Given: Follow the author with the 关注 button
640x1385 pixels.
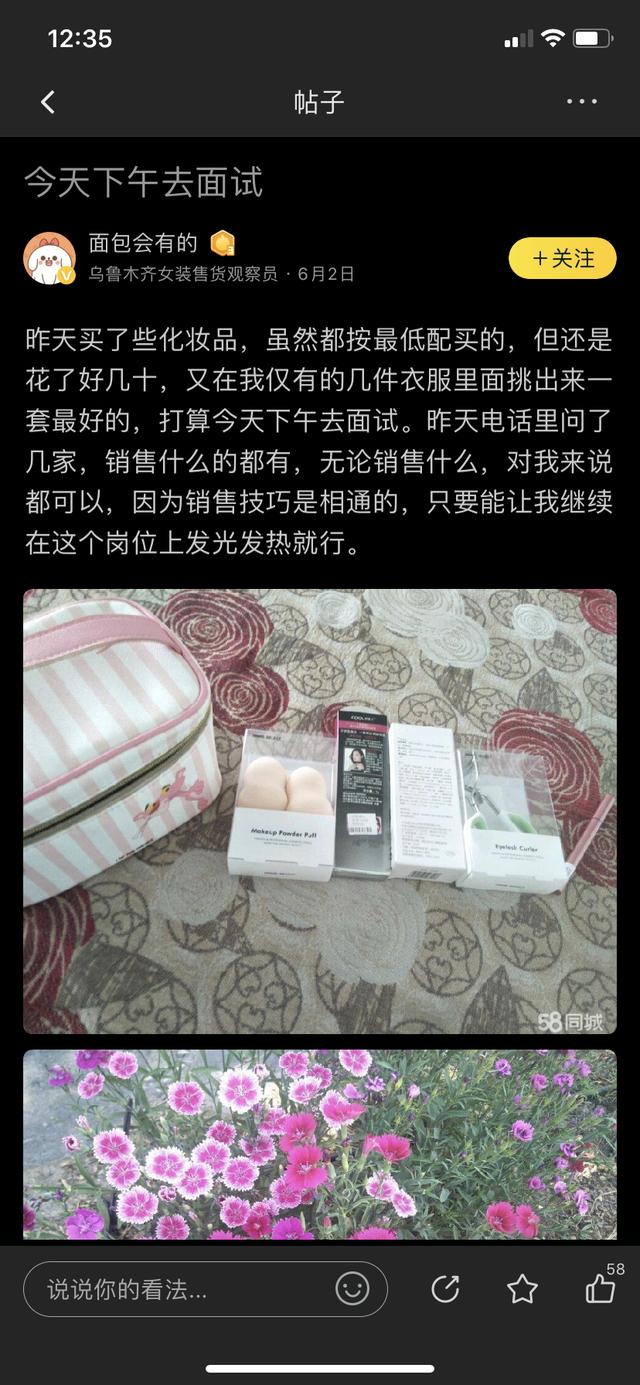Looking at the screenshot, I should click(x=563, y=259).
